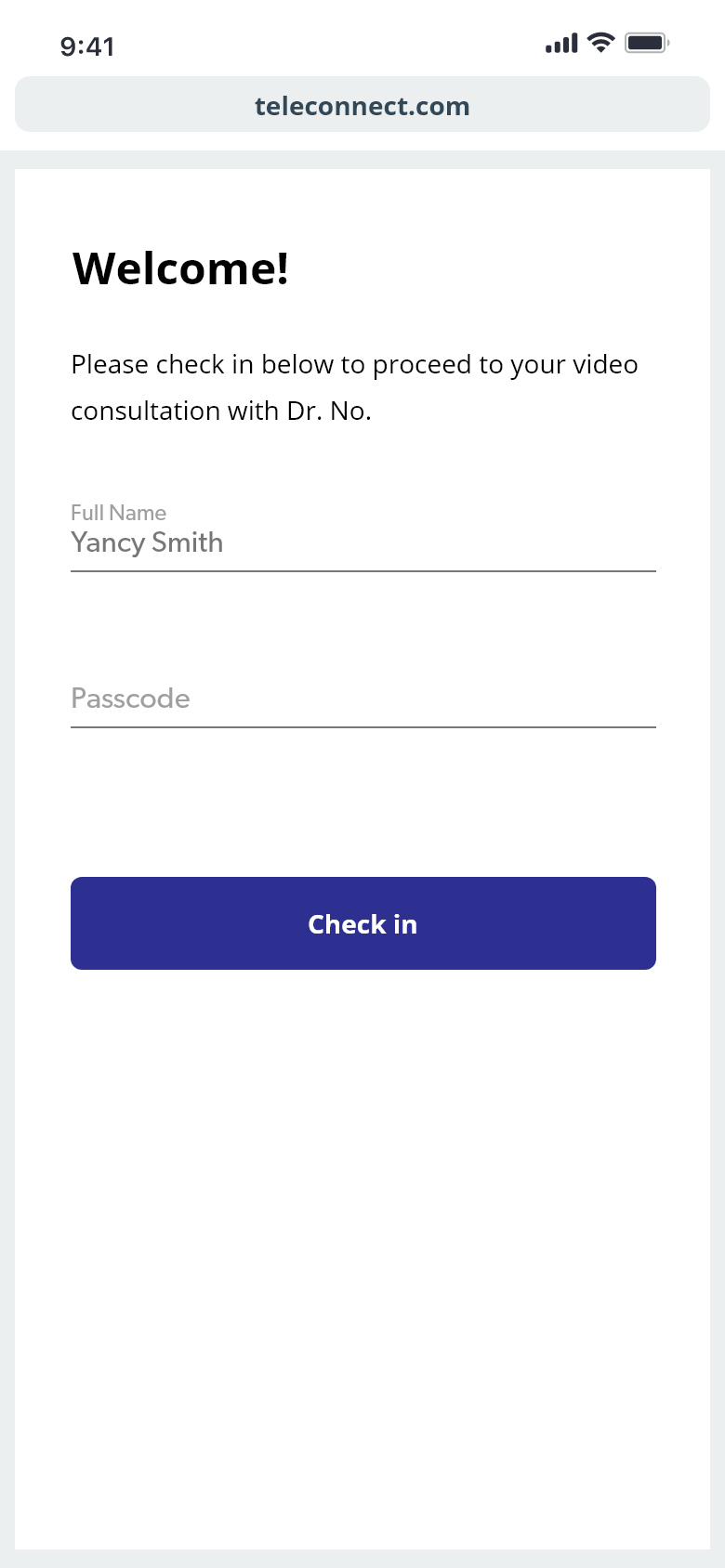Tap the Full Name field with Yancy Smith
The height and width of the screenshot is (1568, 725).
362,542
